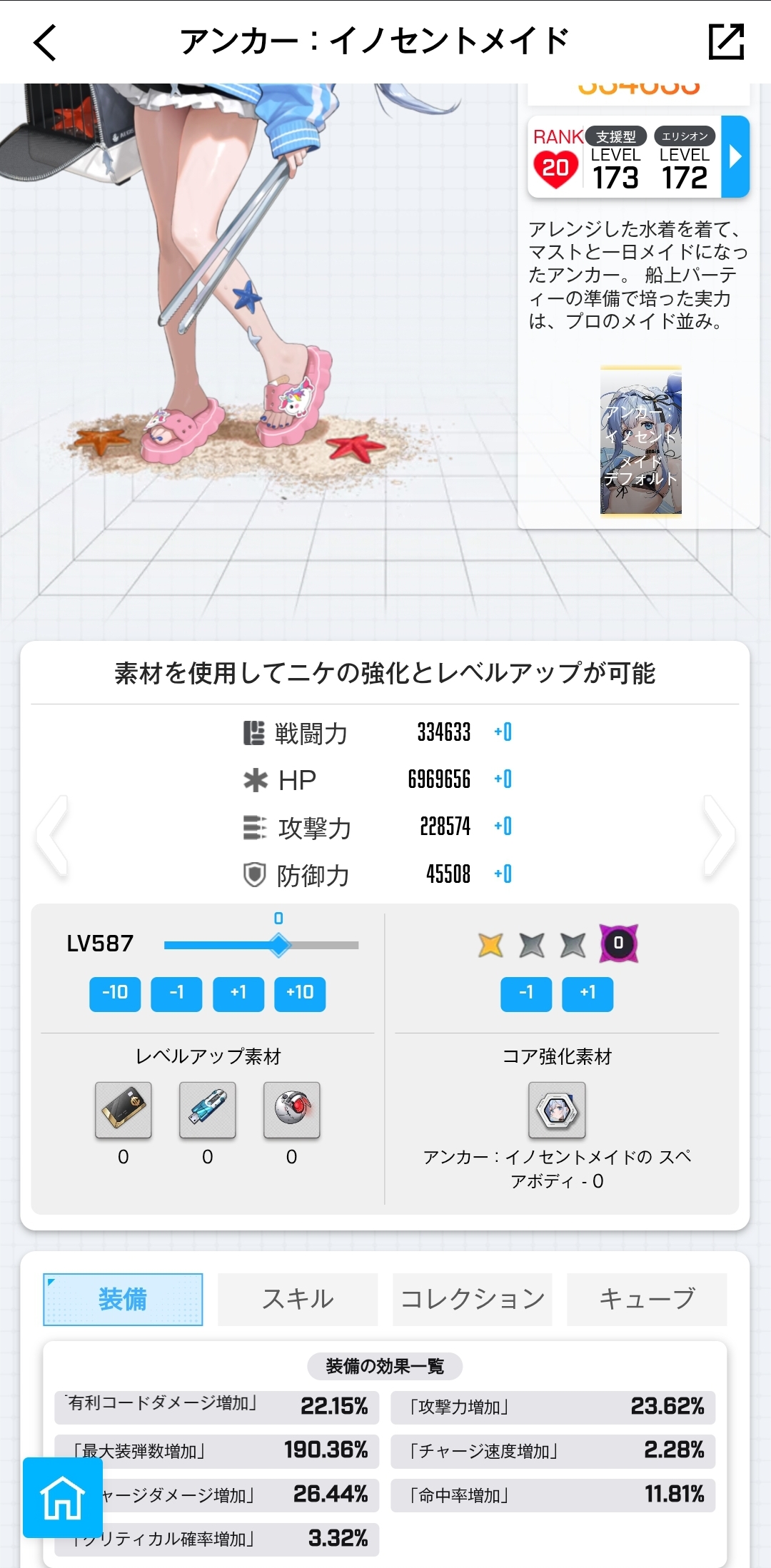771x1568 pixels.
Task: Open the share/external link icon
Action: 726,42
